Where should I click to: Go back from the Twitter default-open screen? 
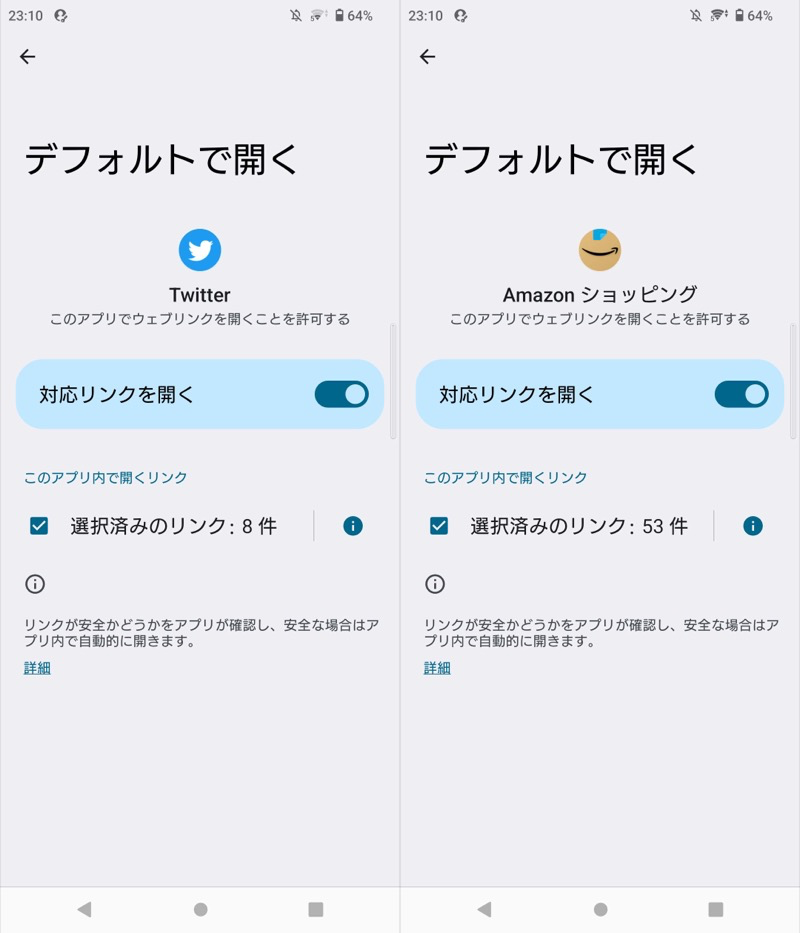point(27,57)
